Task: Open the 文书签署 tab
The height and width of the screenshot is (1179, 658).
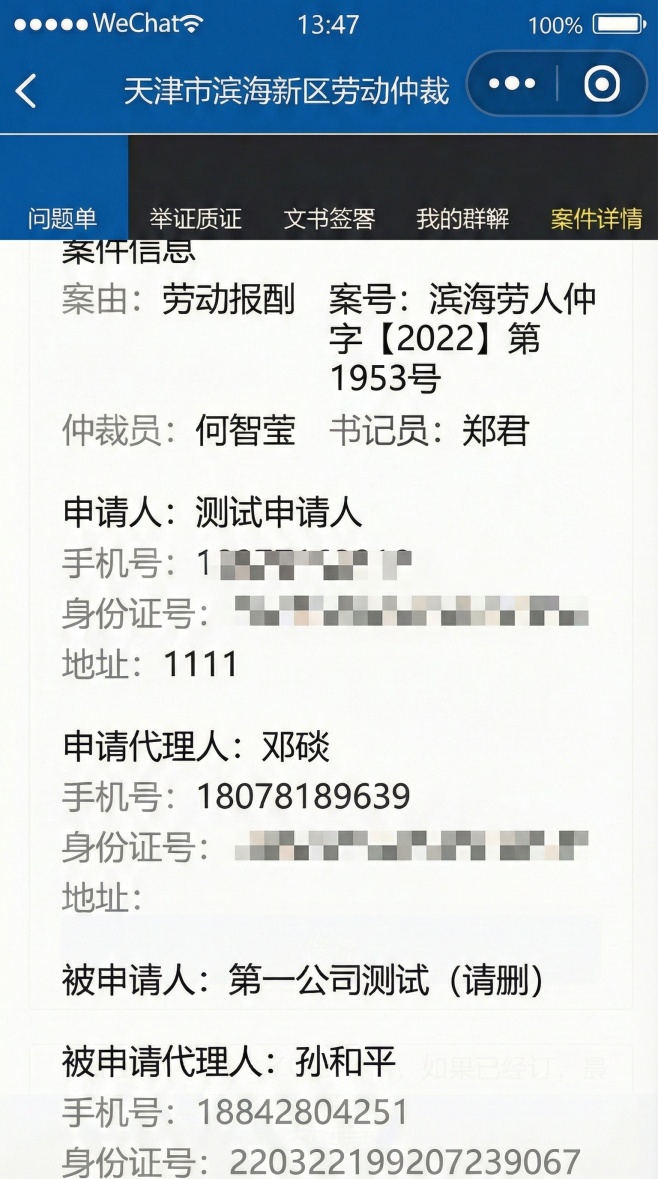Action: [x=329, y=219]
